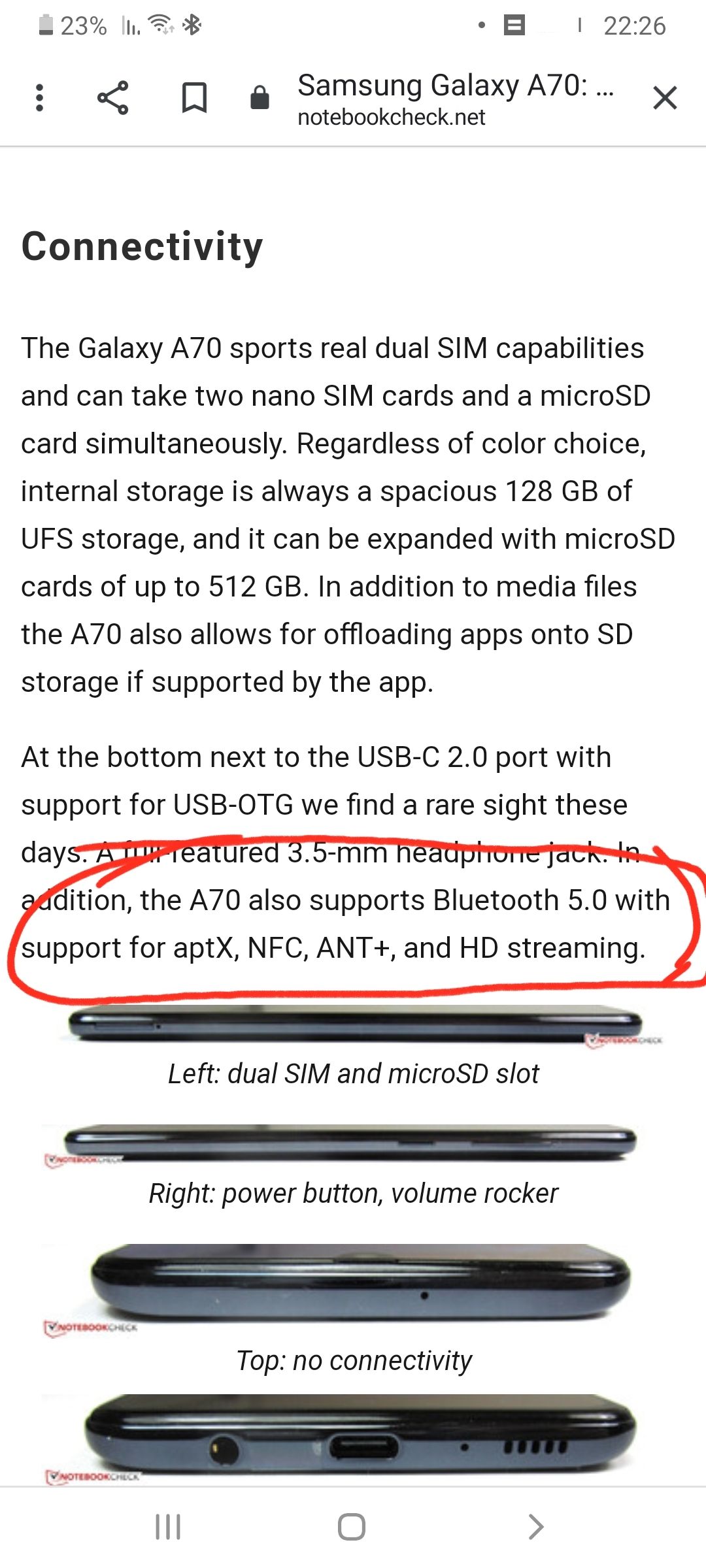Tap the system back arrow
The height and width of the screenshot is (1568, 706).
tap(535, 1527)
